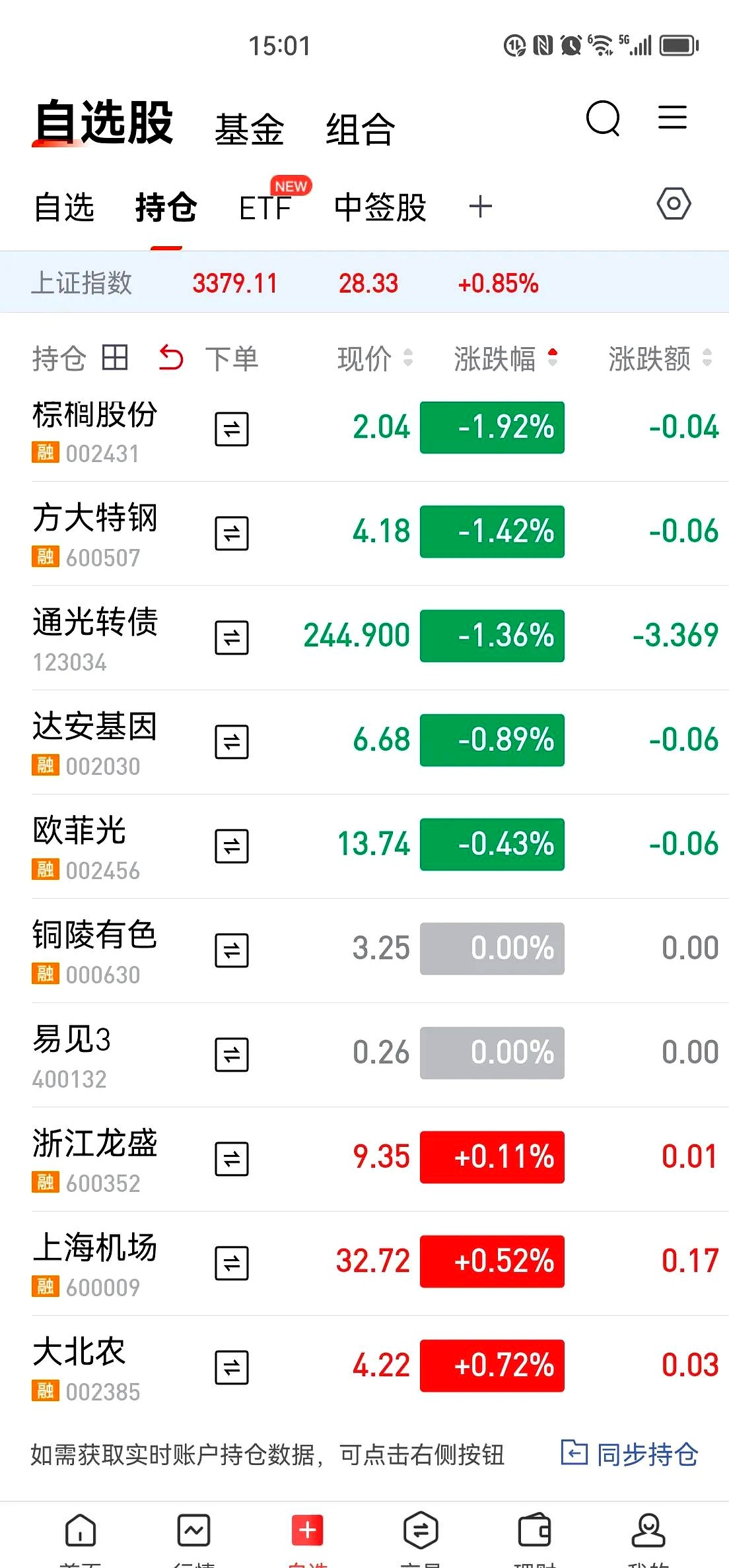The width and height of the screenshot is (729, 1568).
Task: Tap the trade order icon for 上海机场
Action: coord(232,1261)
